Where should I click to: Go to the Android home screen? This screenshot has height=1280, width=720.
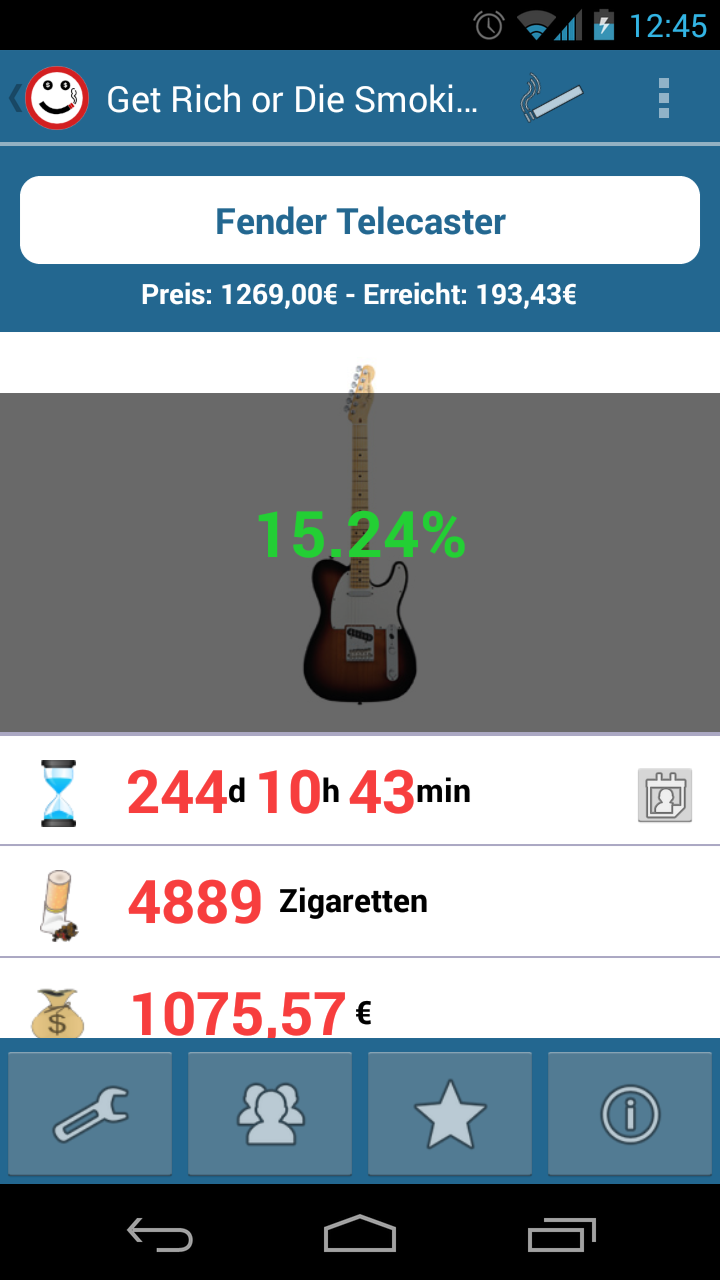tap(360, 1234)
